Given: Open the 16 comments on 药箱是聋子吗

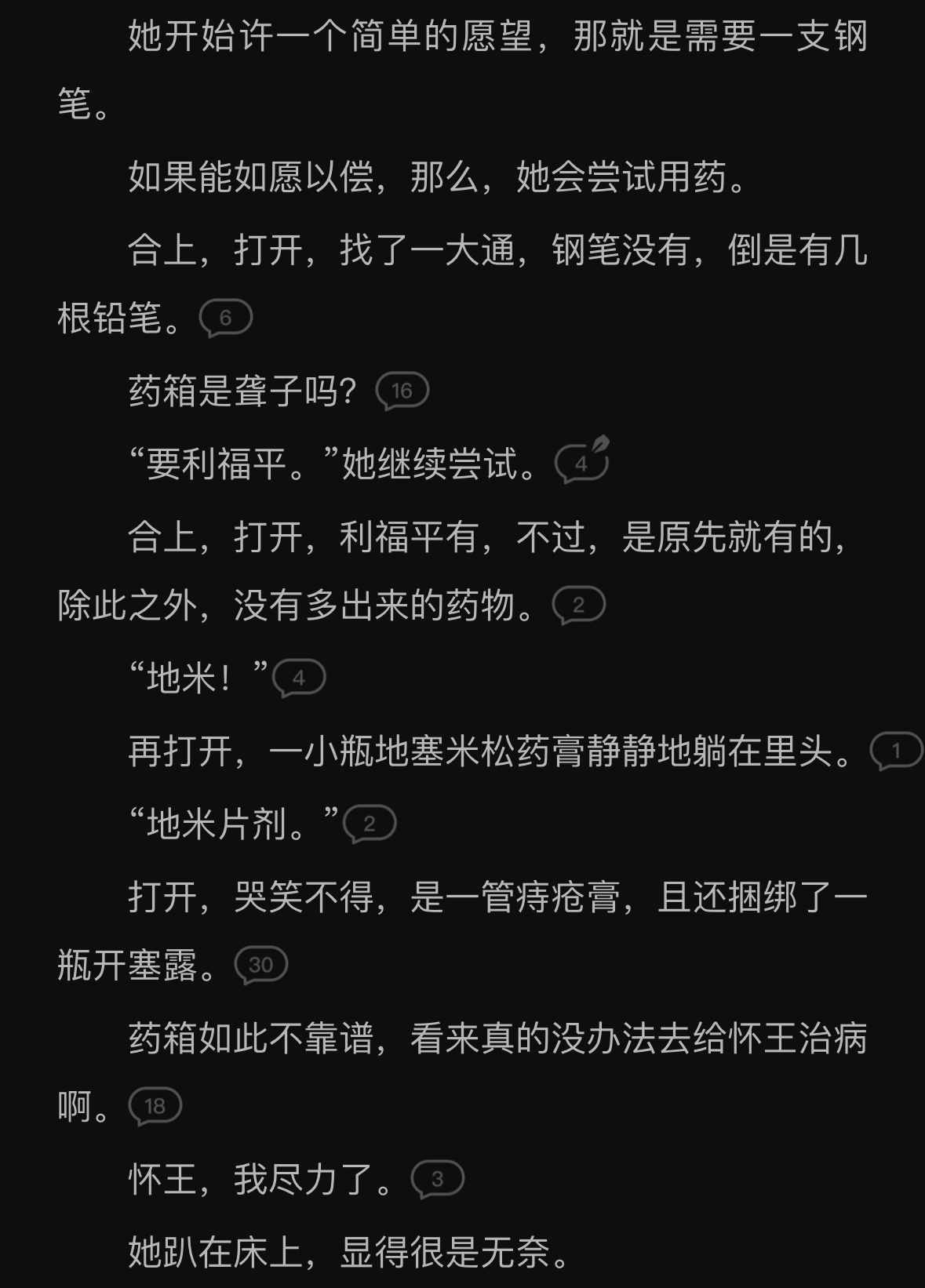Looking at the screenshot, I should point(402,391).
